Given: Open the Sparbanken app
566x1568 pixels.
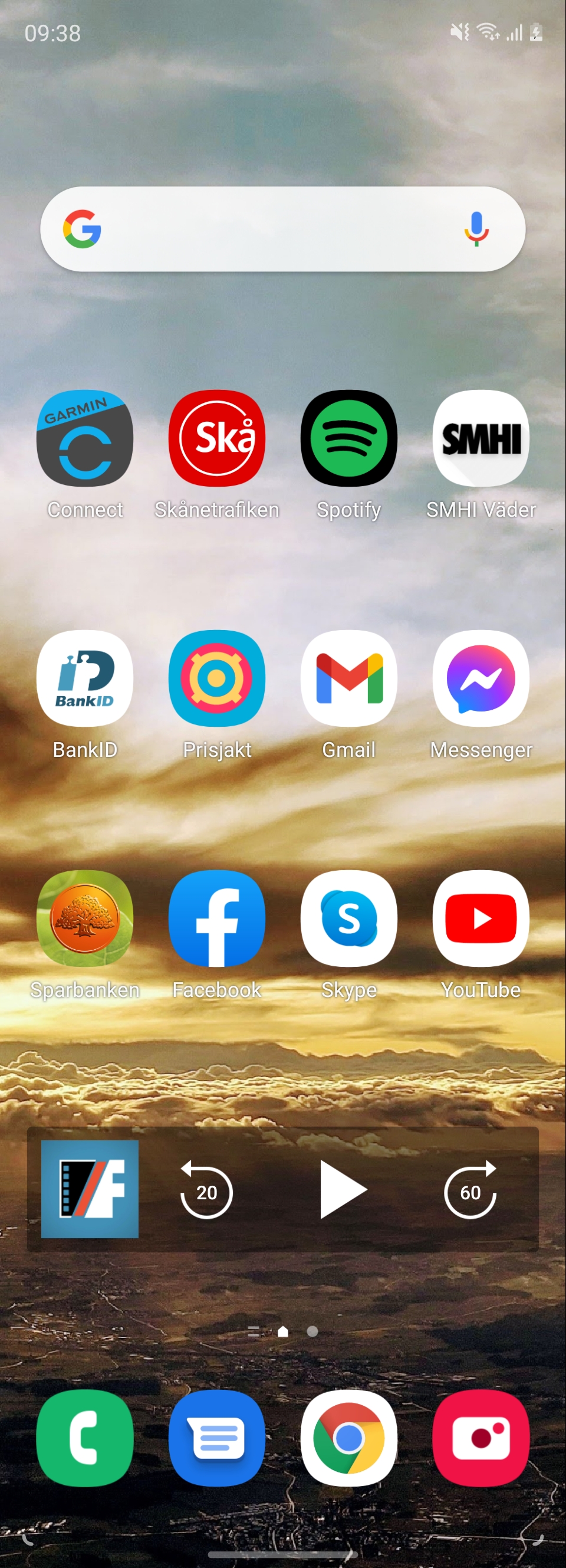Looking at the screenshot, I should click(x=84, y=918).
